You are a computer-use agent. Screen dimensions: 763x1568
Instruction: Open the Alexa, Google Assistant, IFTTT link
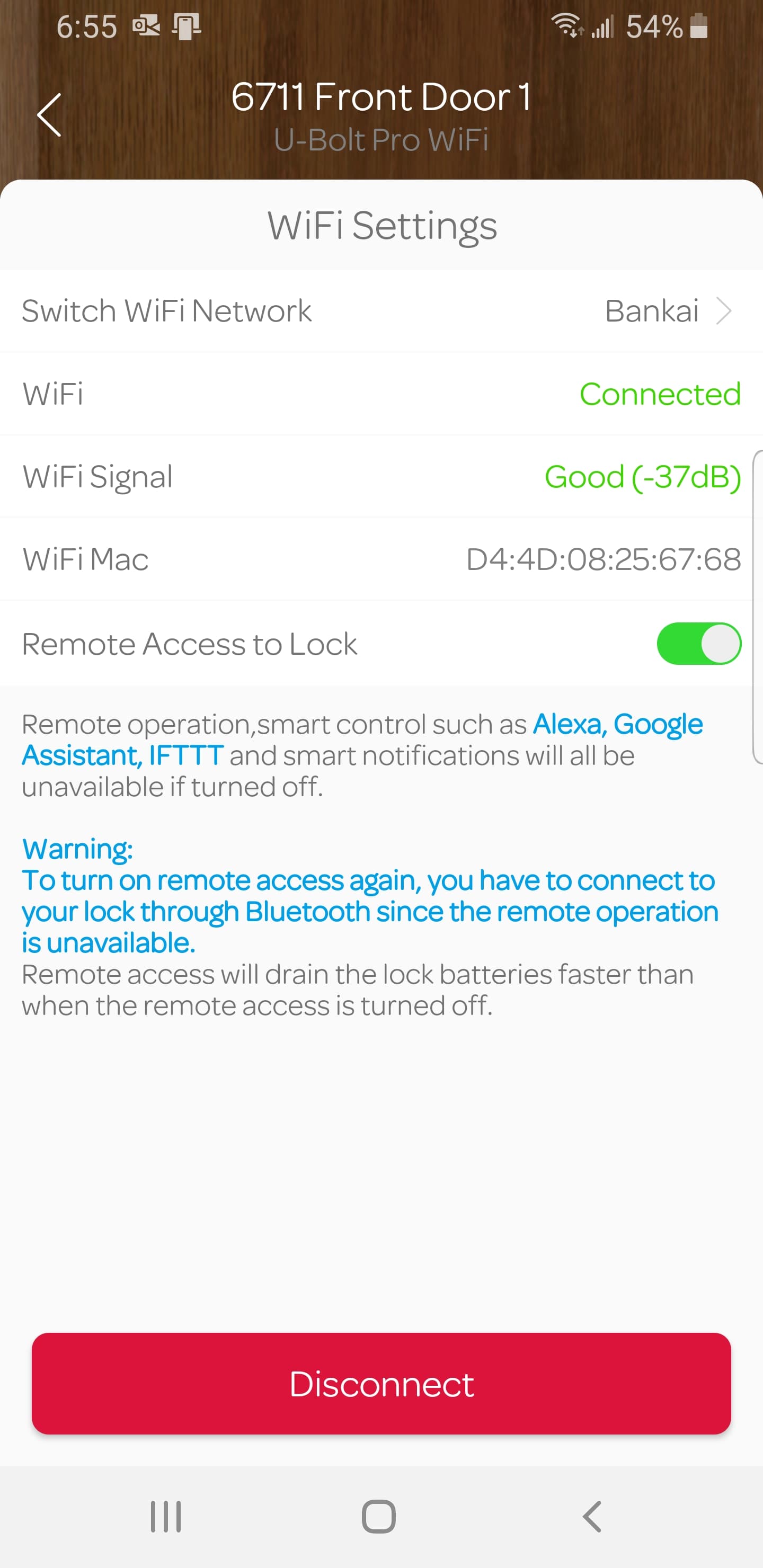point(616,724)
